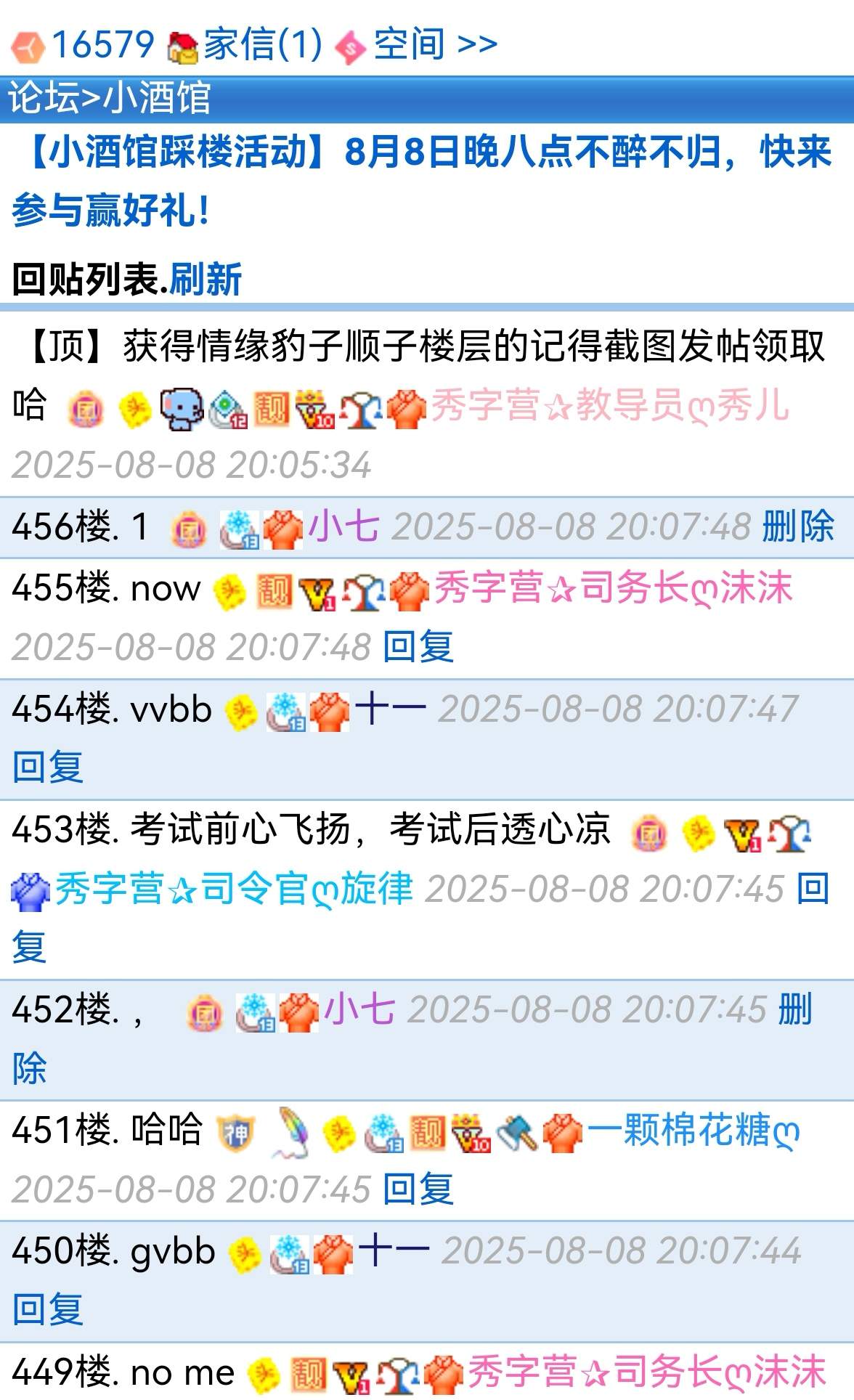Refresh the reply list with 刷新
Image resolution: width=854 pixels, height=1400 pixels.
[x=206, y=279]
